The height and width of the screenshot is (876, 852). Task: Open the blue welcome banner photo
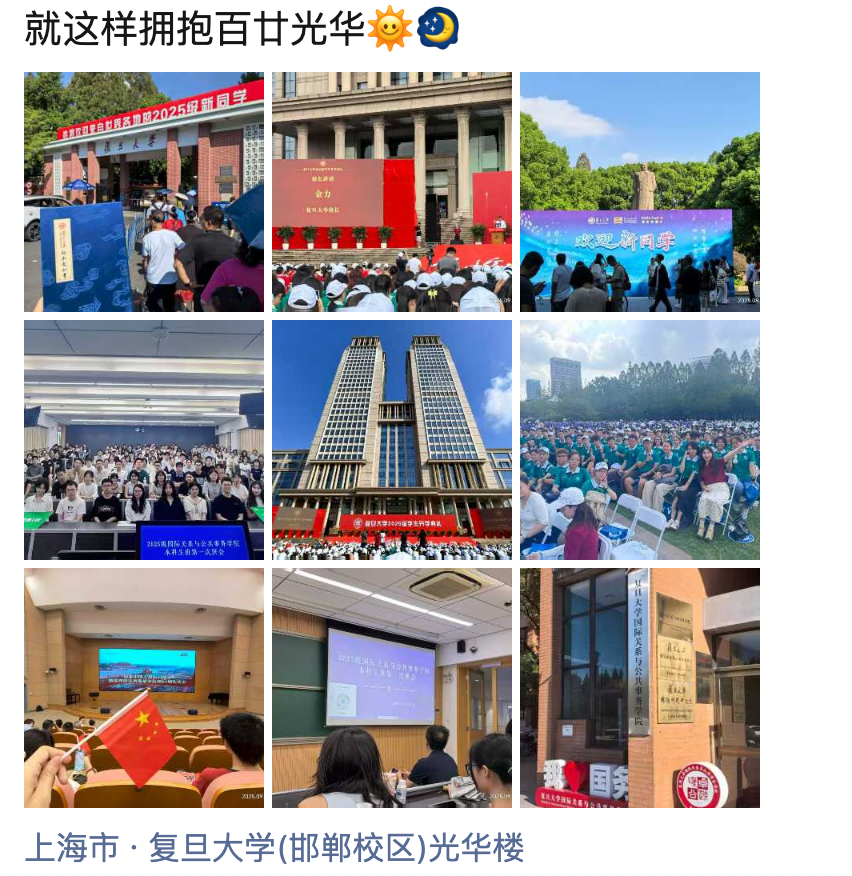(640, 192)
